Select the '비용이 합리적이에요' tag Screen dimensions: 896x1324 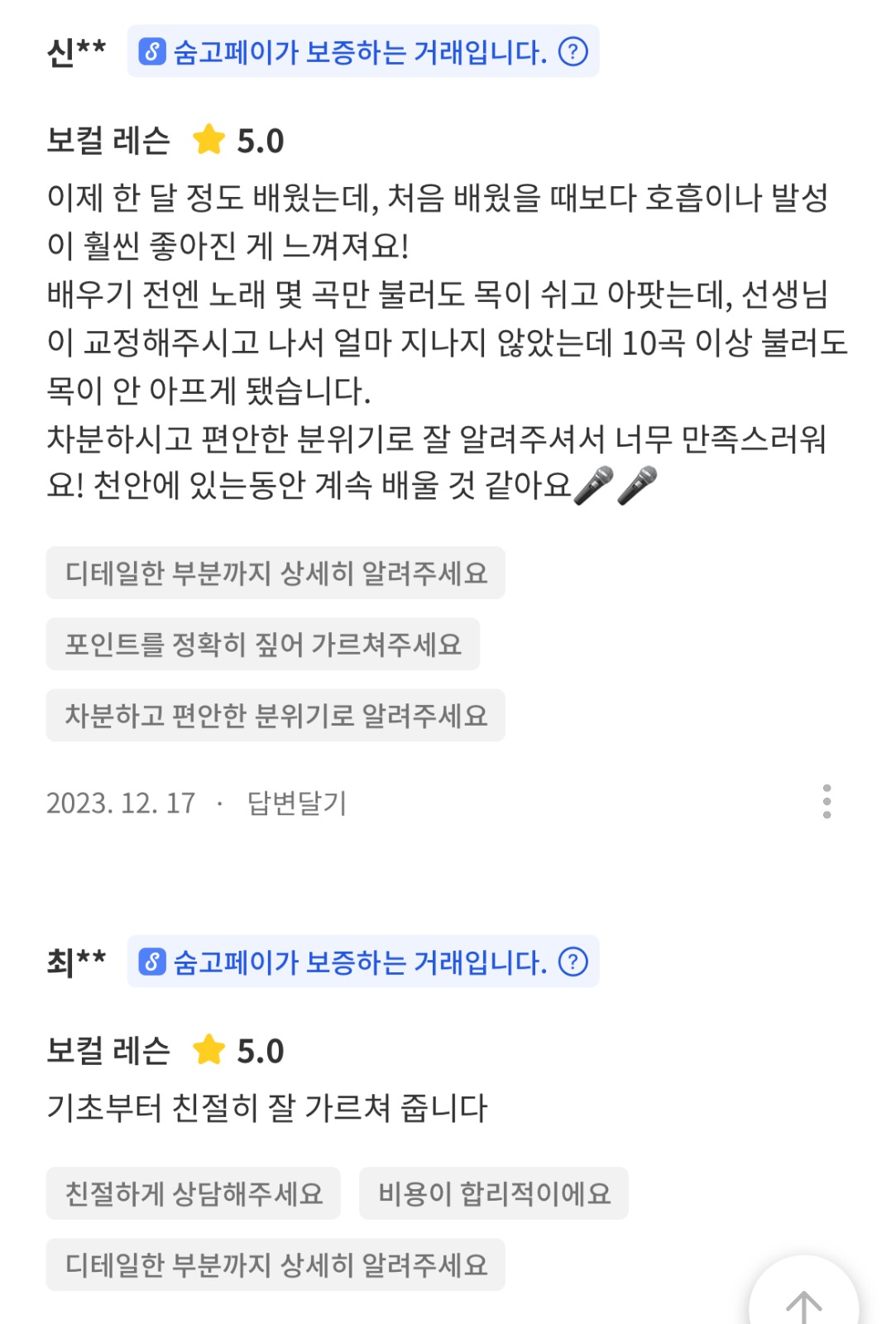491,1192
